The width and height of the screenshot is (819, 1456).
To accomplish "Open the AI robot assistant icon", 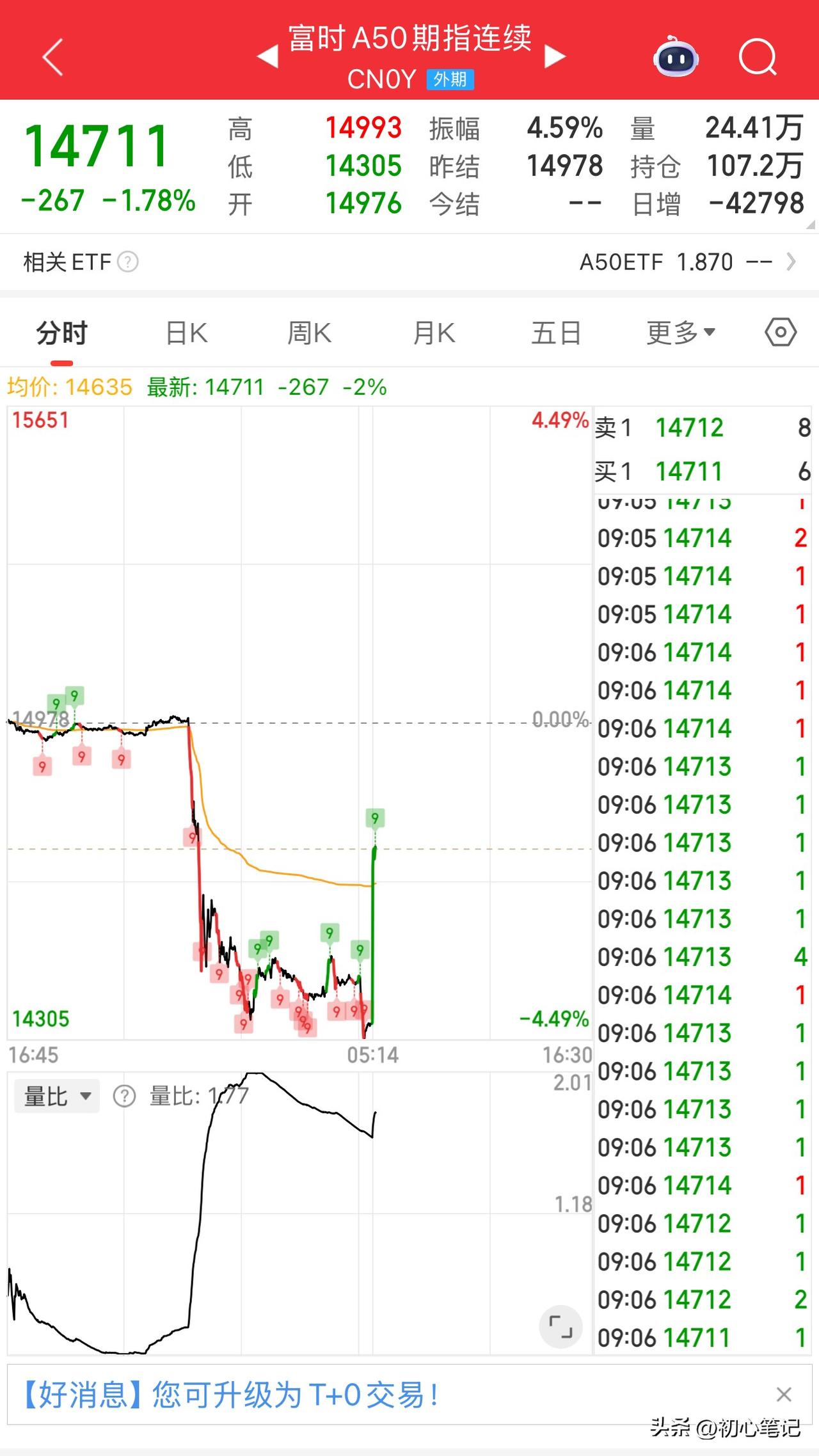I will coord(675,58).
